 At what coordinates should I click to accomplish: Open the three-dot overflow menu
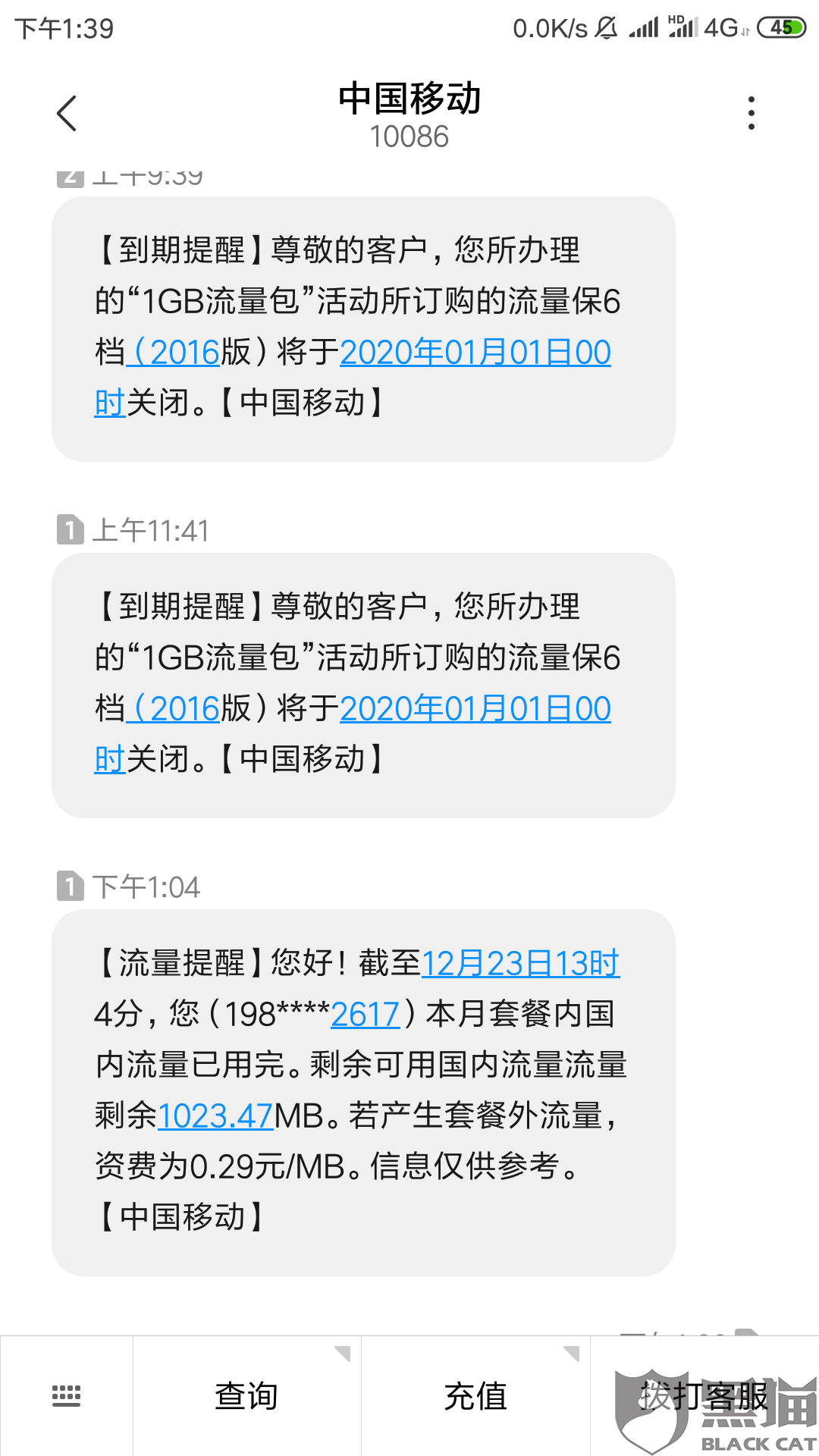pyautogui.click(x=751, y=113)
